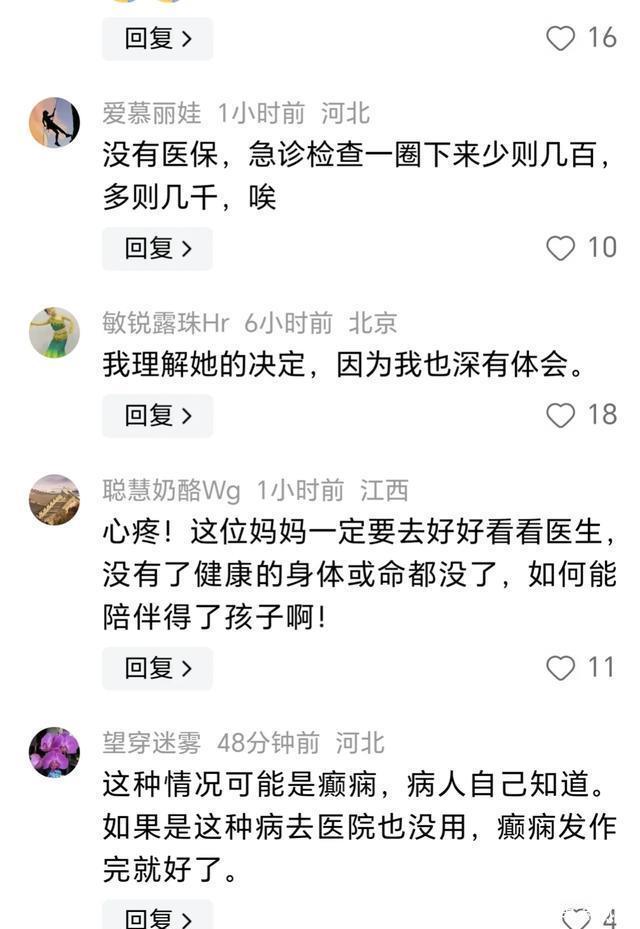Reply to 敏锐露珠Hr's comment

(157, 416)
